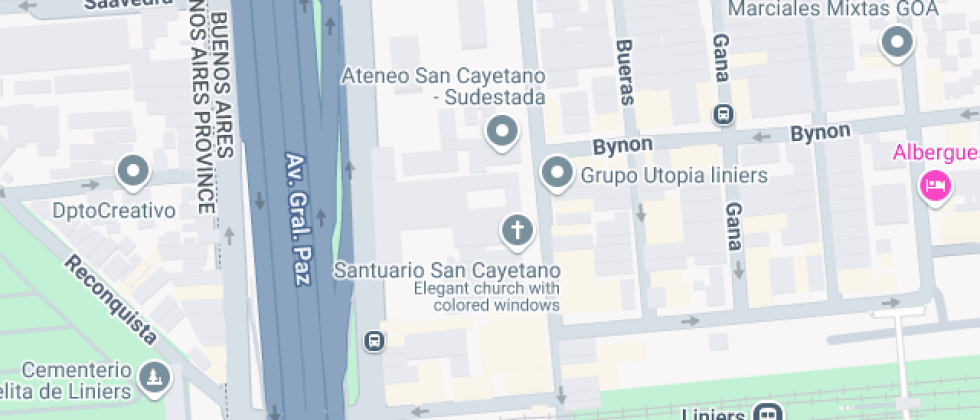Open the Marciales Mixtas GOA marker
The width and height of the screenshot is (980, 420).
click(x=898, y=44)
